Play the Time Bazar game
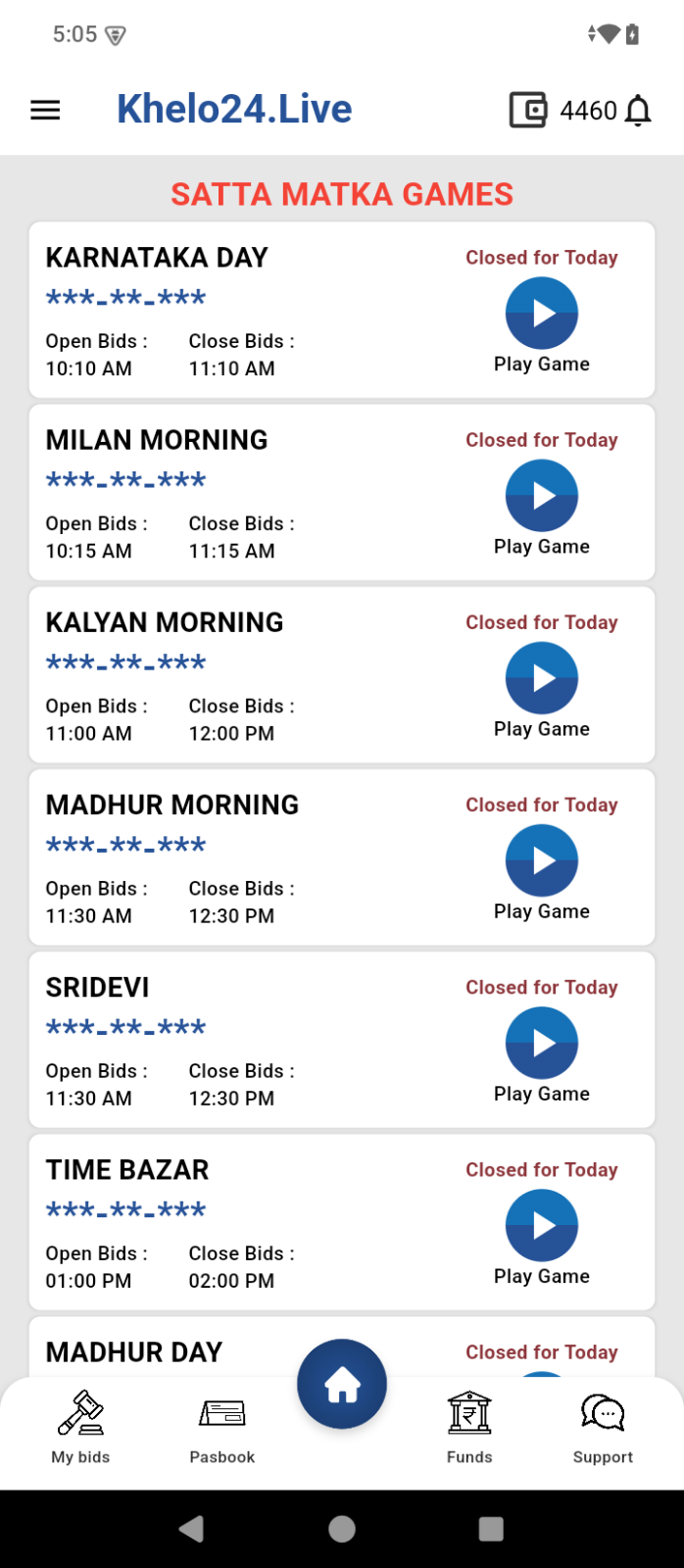This screenshot has height=1568, width=684. pyautogui.click(x=542, y=1225)
